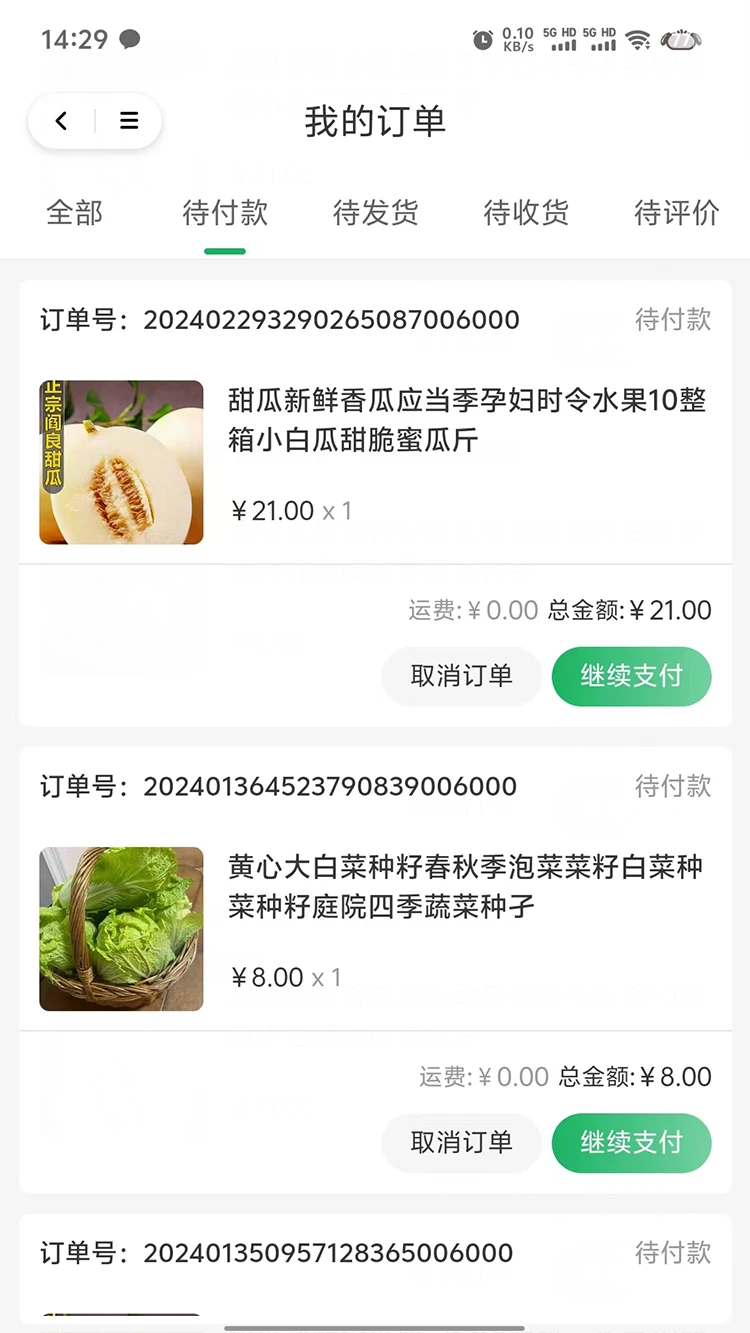
Task: Tap 继续支付 on the melon order
Action: [x=631, y=677]
